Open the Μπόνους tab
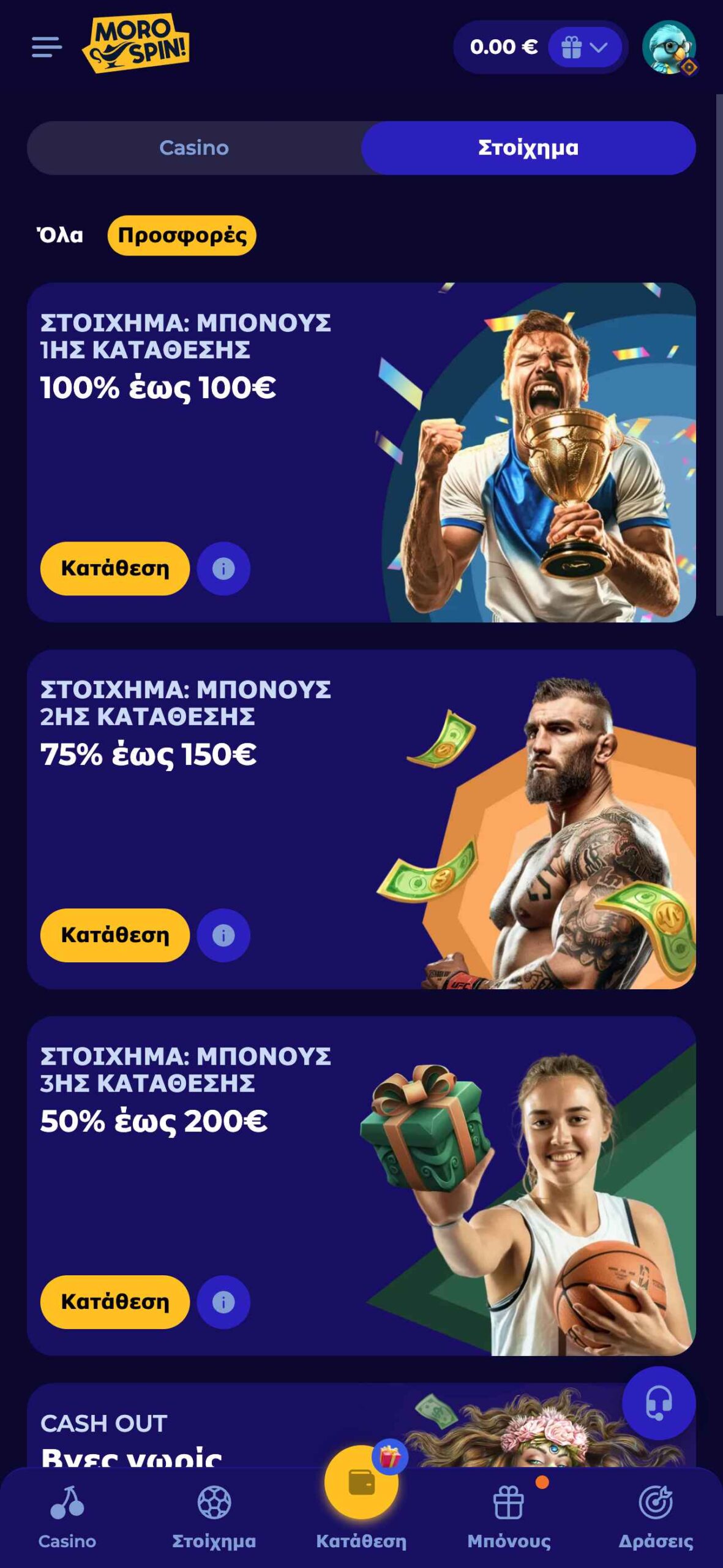 click(509, 1517)
